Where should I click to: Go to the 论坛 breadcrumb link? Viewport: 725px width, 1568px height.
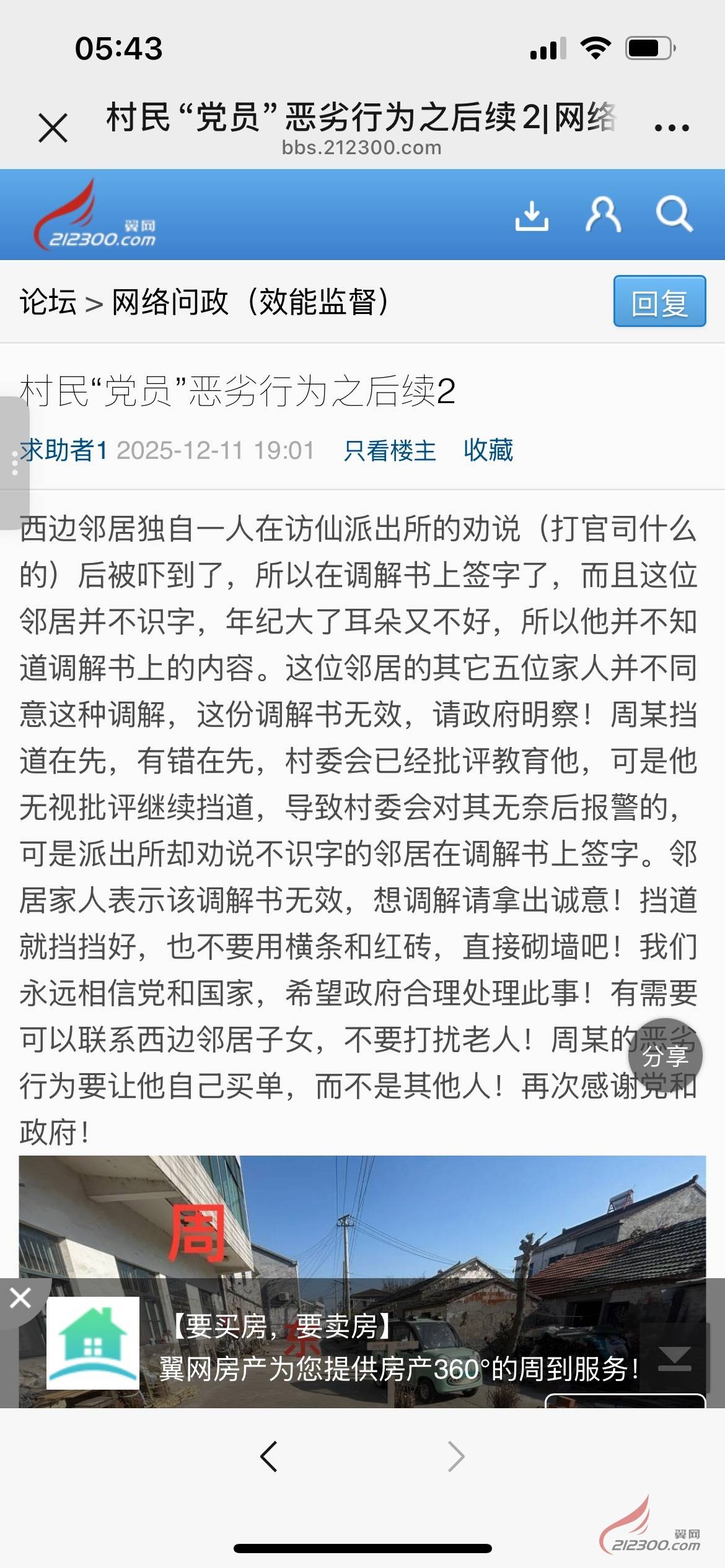click(x=48, y=302)
